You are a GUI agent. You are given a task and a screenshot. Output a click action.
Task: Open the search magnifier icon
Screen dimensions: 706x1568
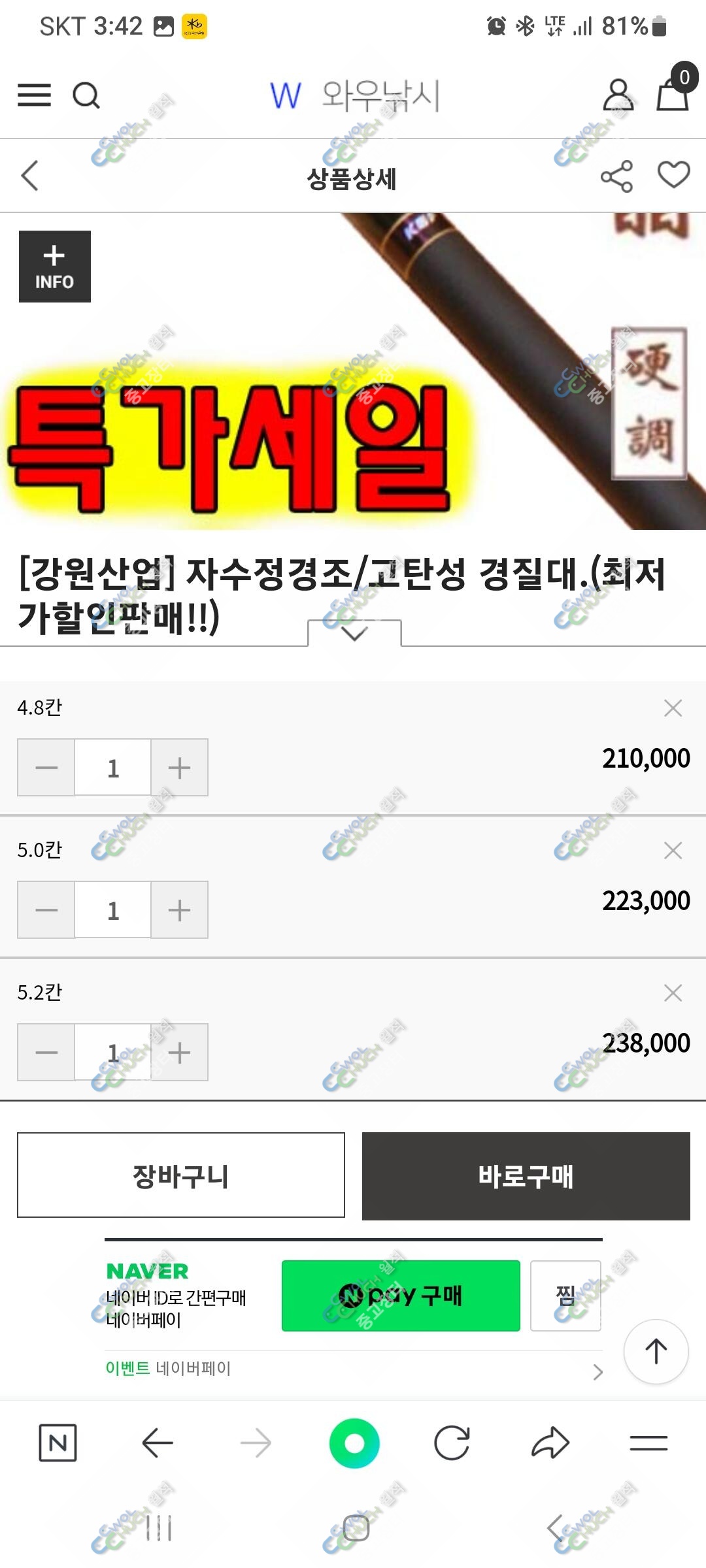click(x=86, y=95)
